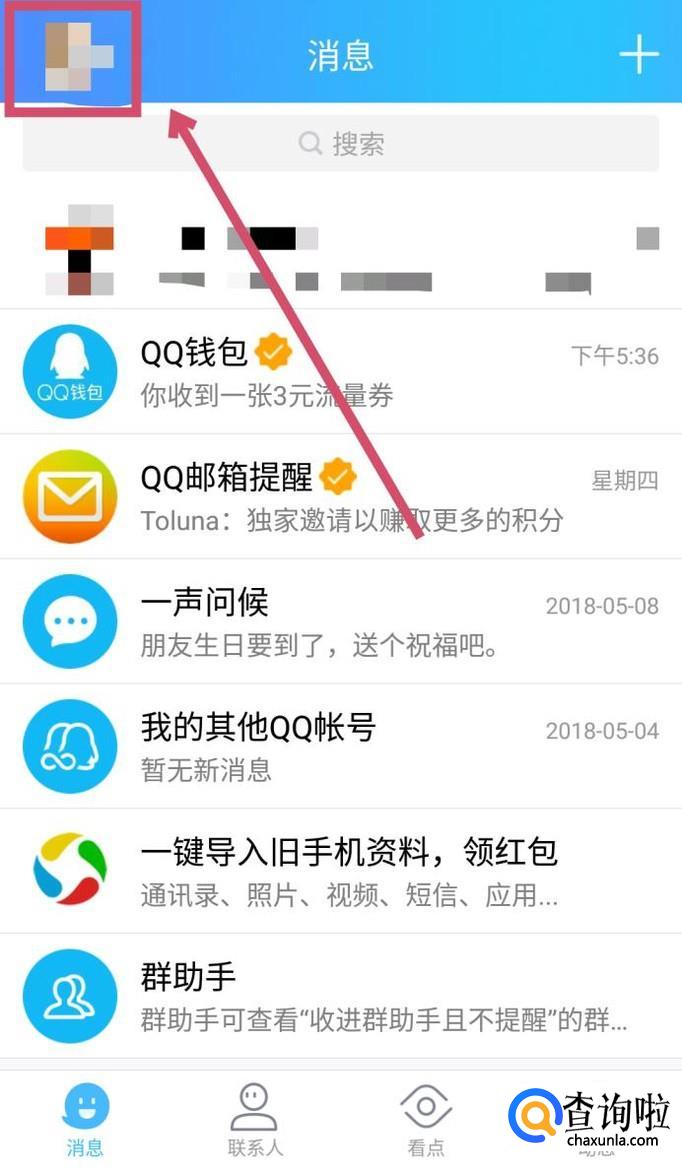Tap the 搜索 search box
This screenshot has width=682, height=1171.
[x=341, y=143]
